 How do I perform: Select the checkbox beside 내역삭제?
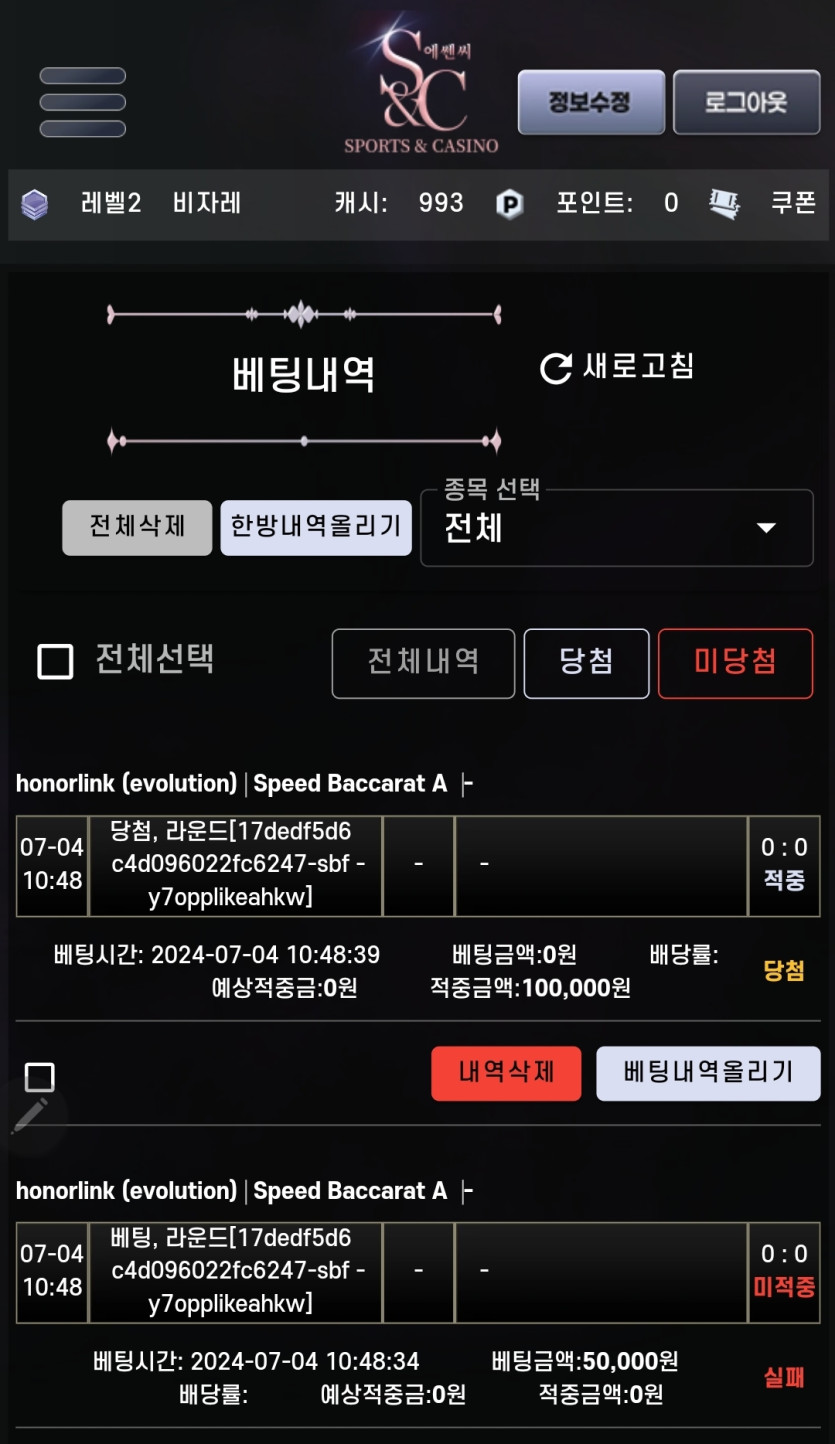pos(40,1077)
